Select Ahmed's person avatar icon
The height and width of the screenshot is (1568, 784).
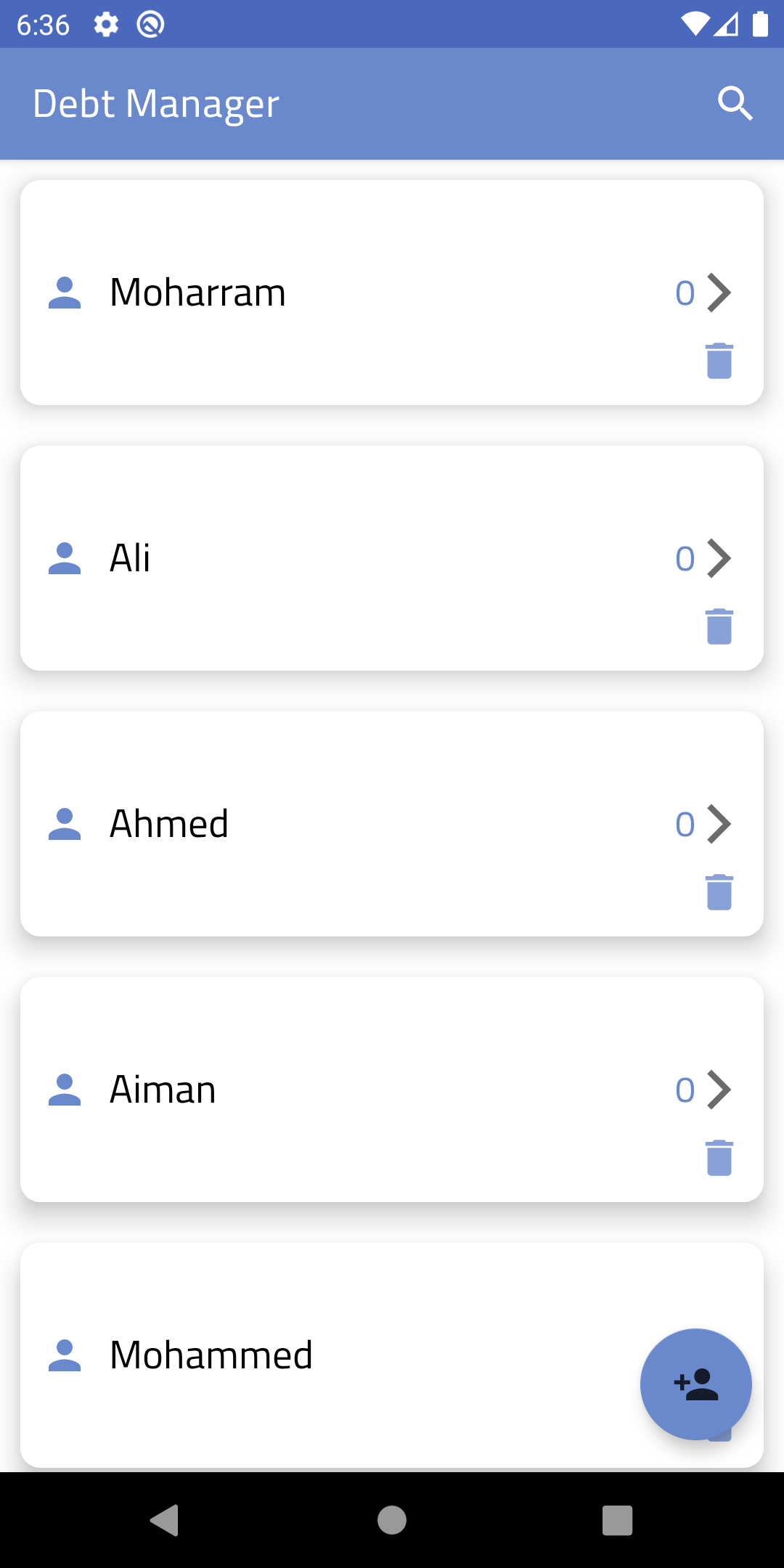point(65,822)
